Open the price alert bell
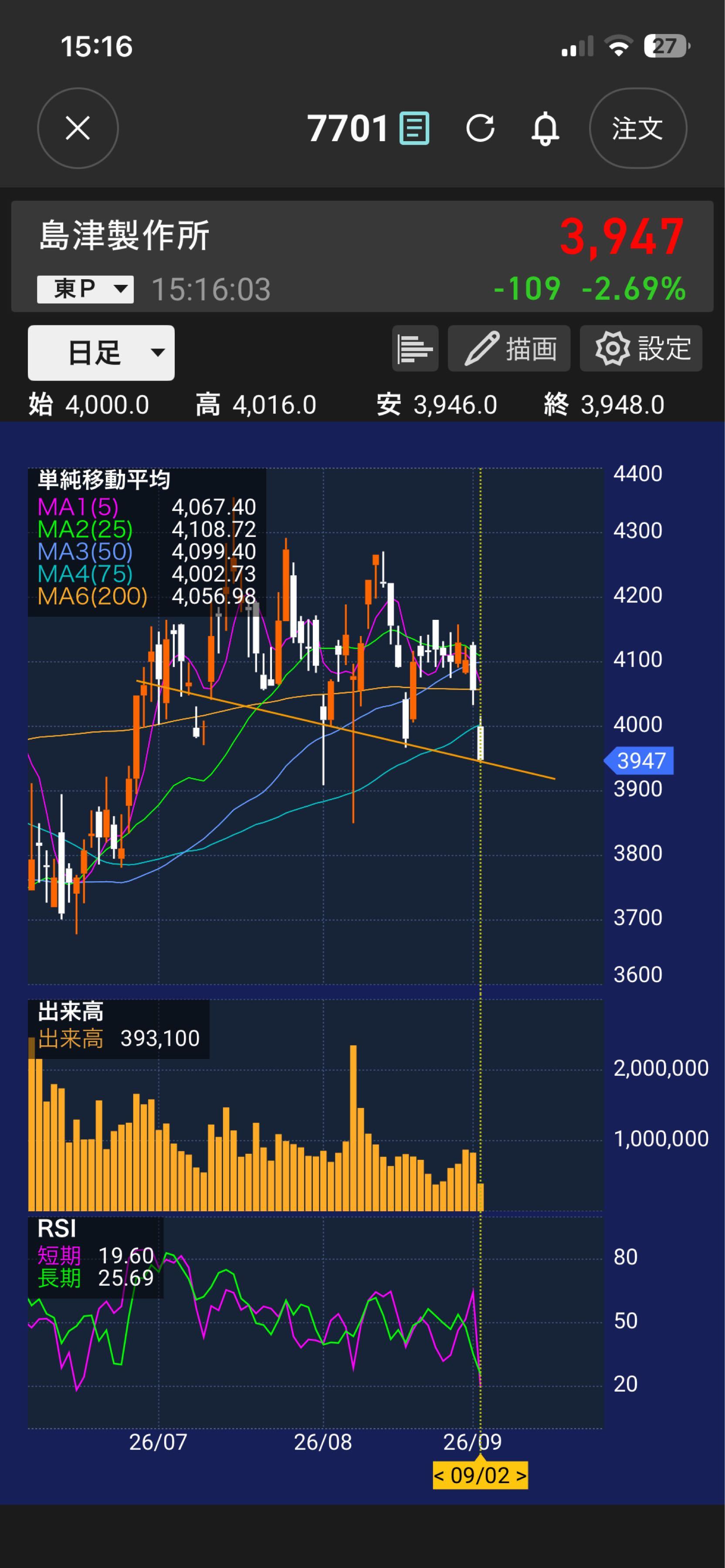This screenshot has width=725, height=1568. 545,128
